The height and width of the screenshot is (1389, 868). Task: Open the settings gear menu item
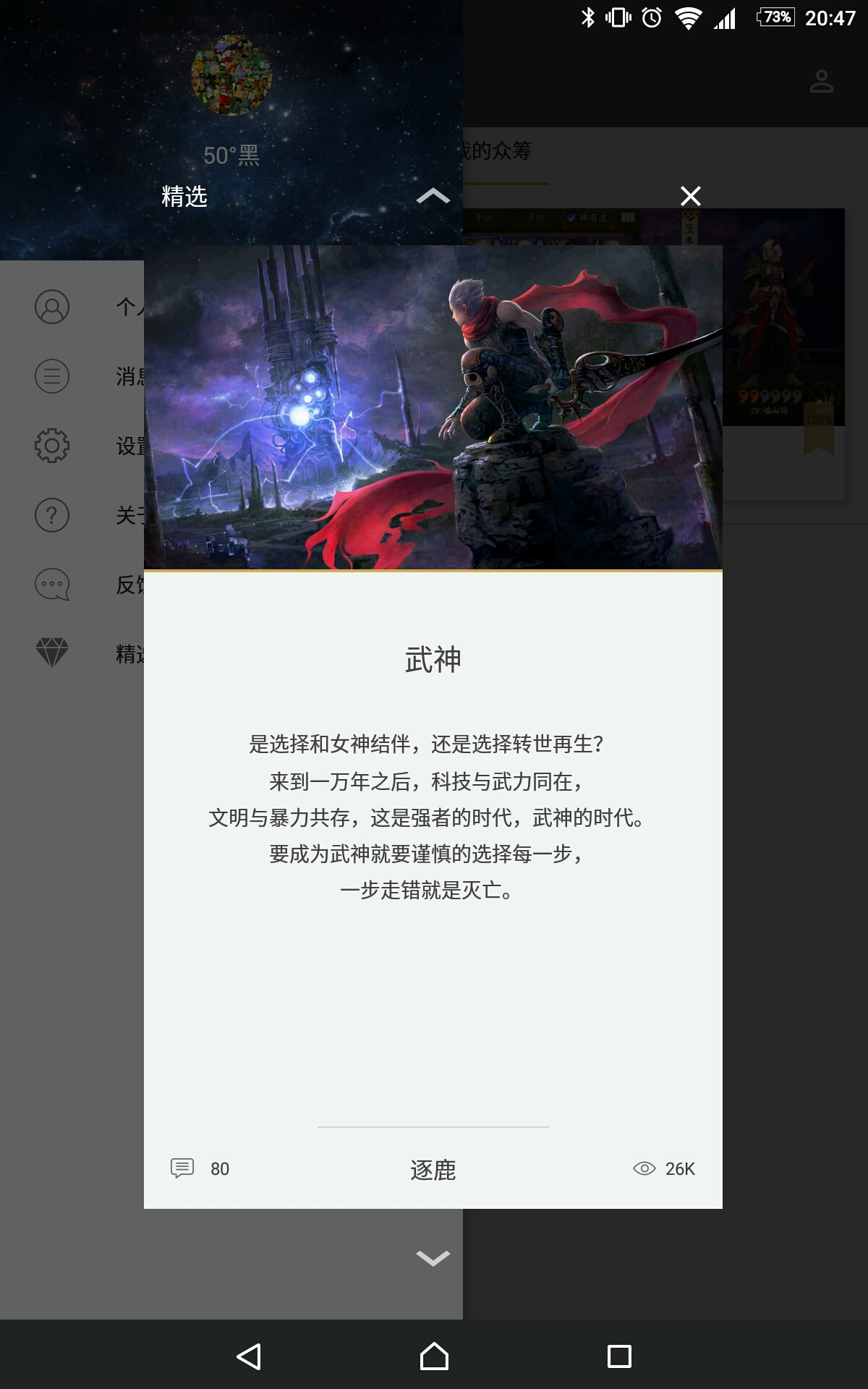click(52, 446)
